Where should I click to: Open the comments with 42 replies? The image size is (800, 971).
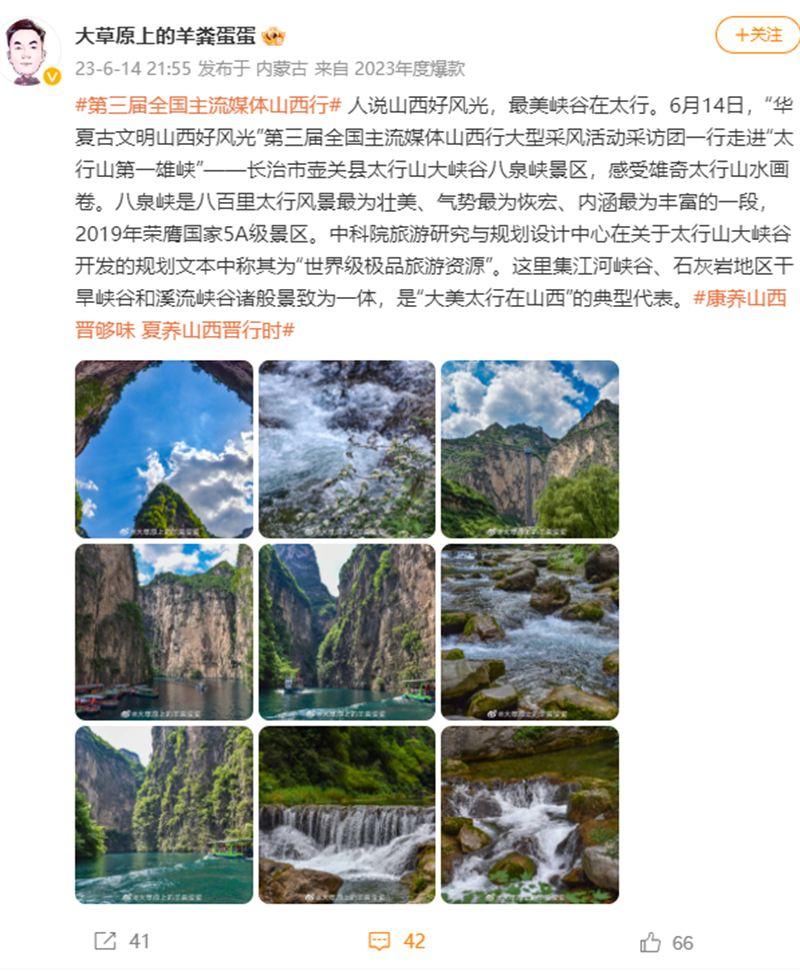397,941
